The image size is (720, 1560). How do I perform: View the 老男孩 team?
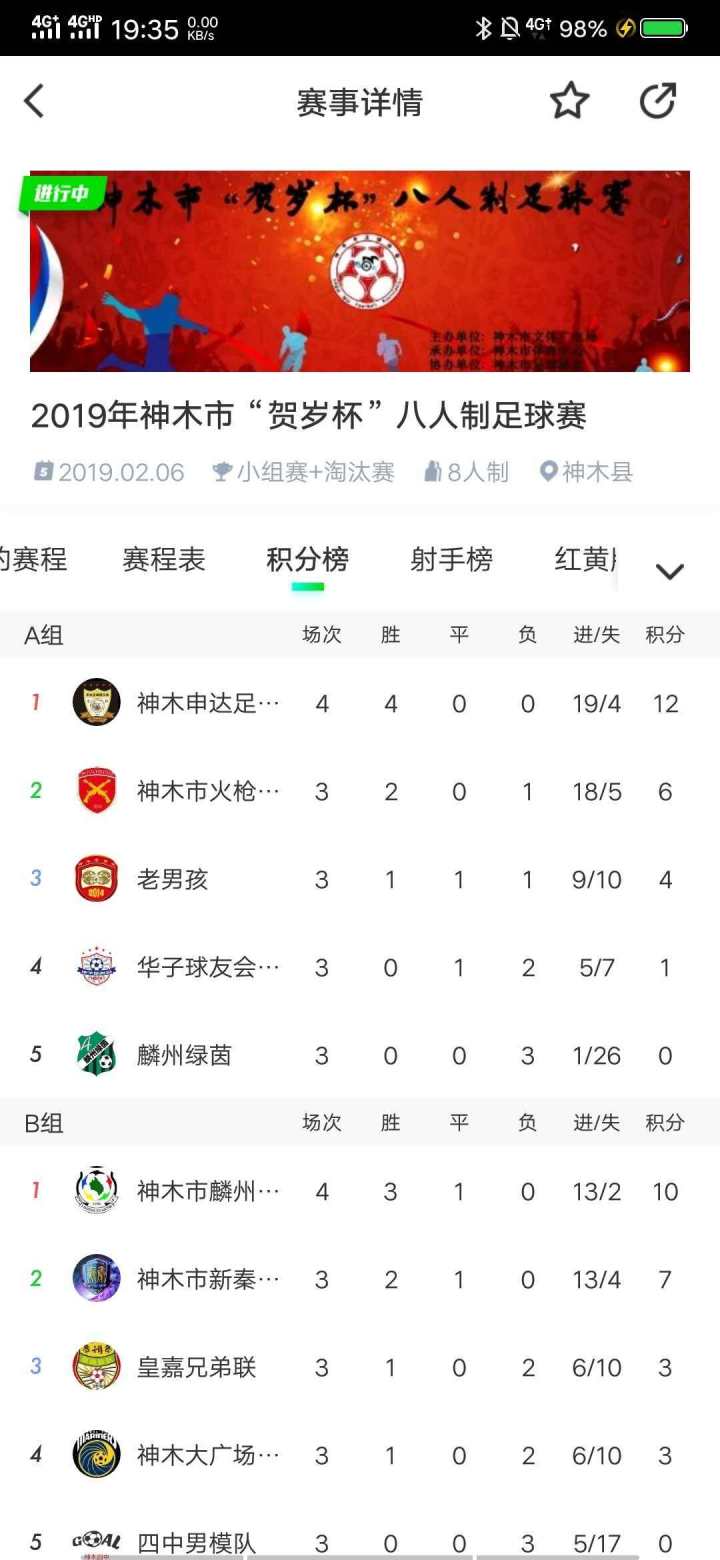[x=360, y=879]
